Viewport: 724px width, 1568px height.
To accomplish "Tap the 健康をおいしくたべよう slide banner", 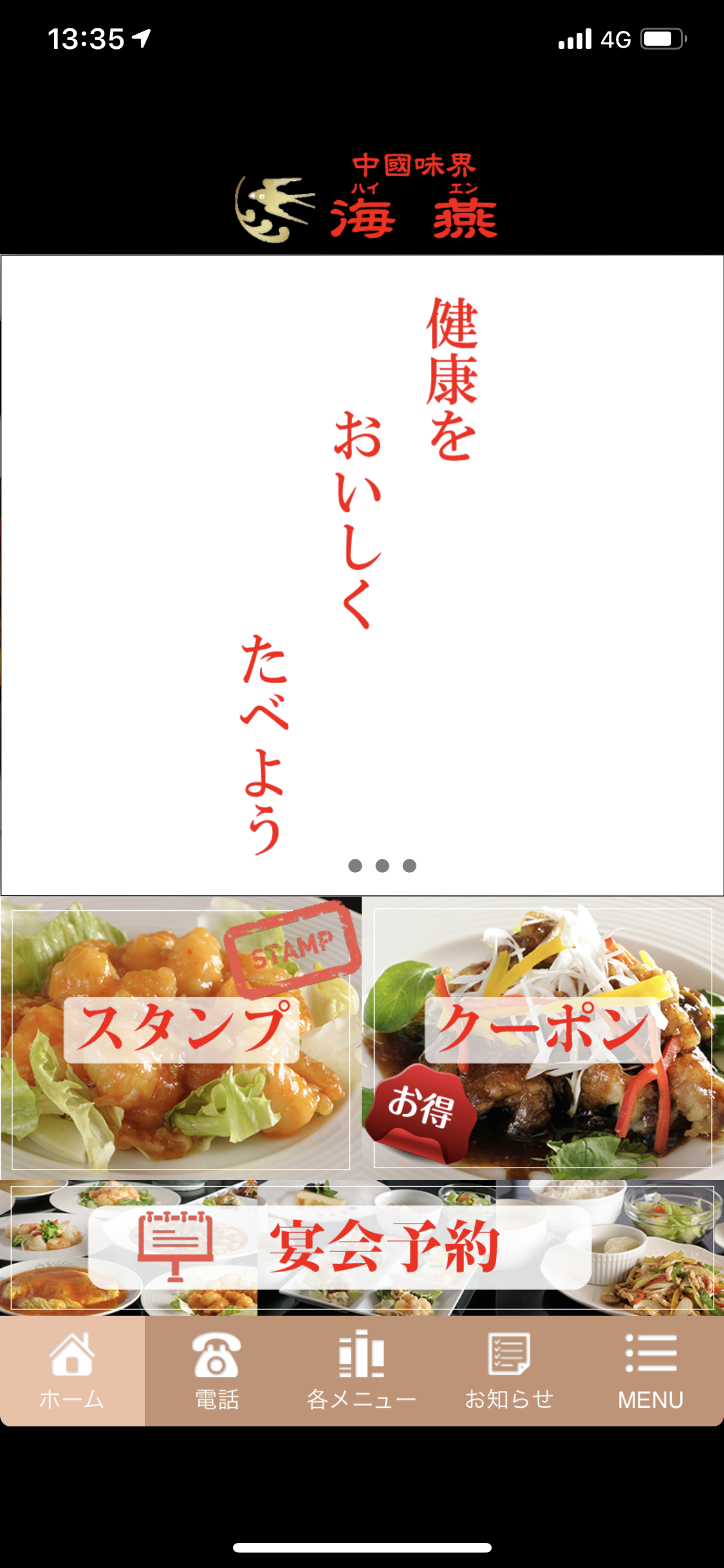I will click(x=362, y=575).
